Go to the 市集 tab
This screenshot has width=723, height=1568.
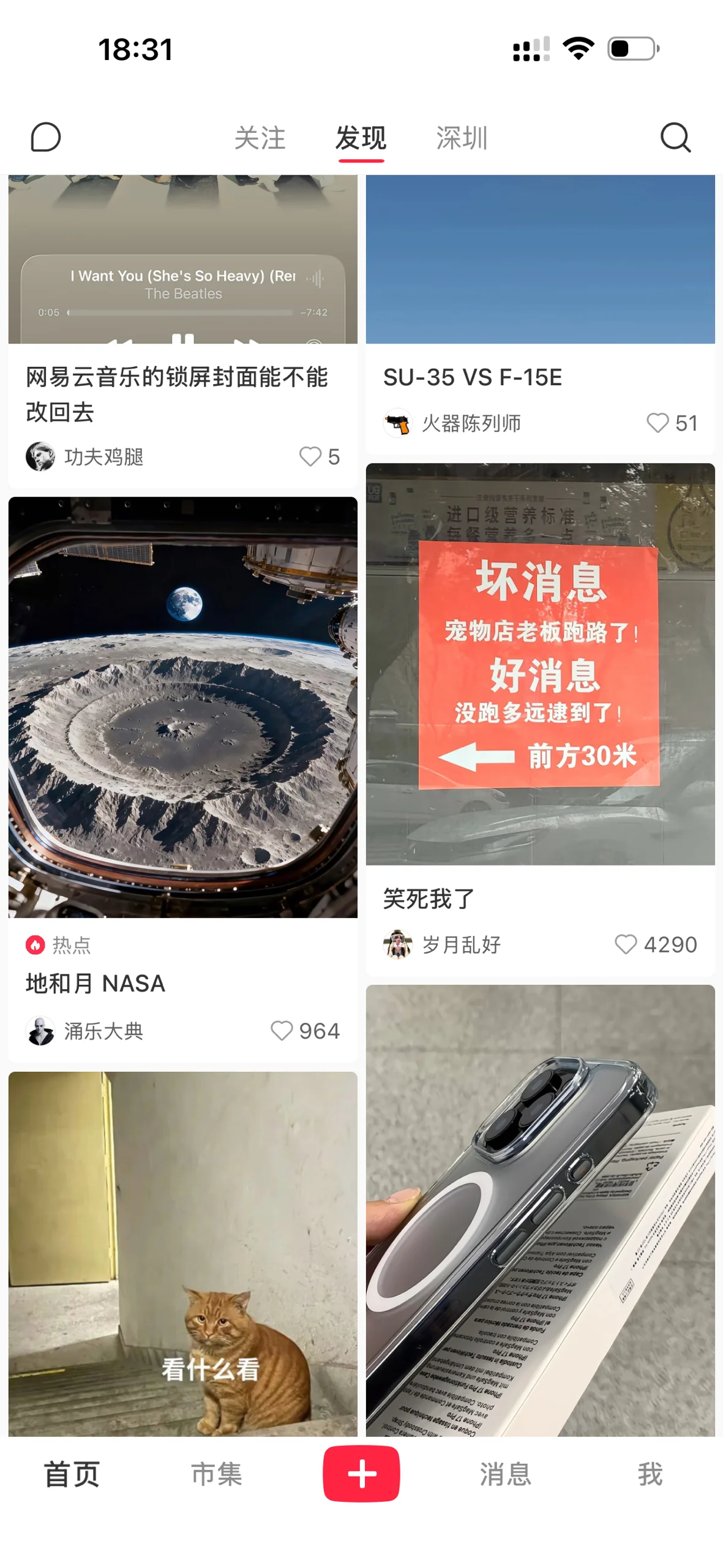click(217, 1474)
